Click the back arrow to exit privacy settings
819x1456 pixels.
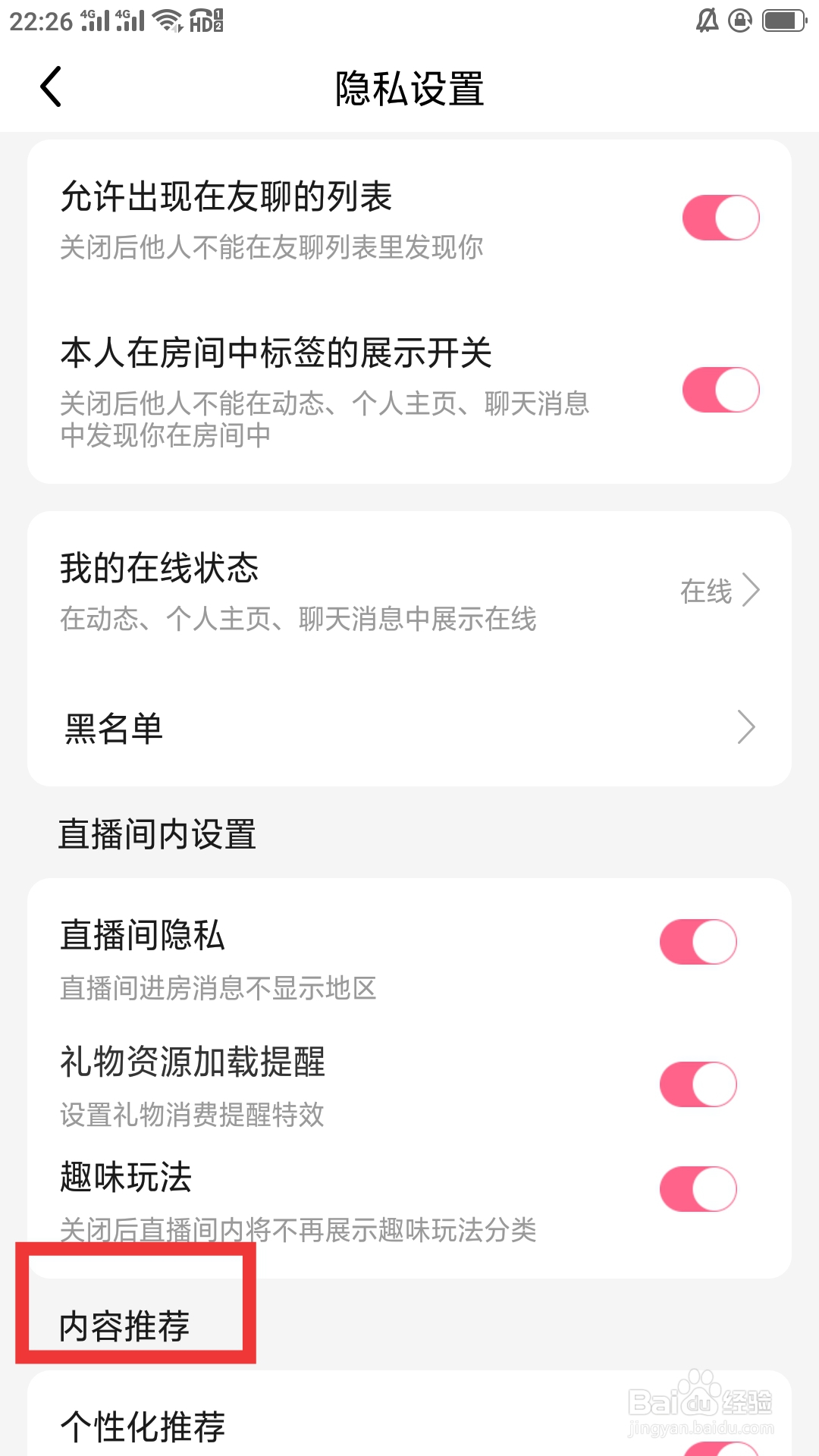pyautogui.click(x=50, y=87)
